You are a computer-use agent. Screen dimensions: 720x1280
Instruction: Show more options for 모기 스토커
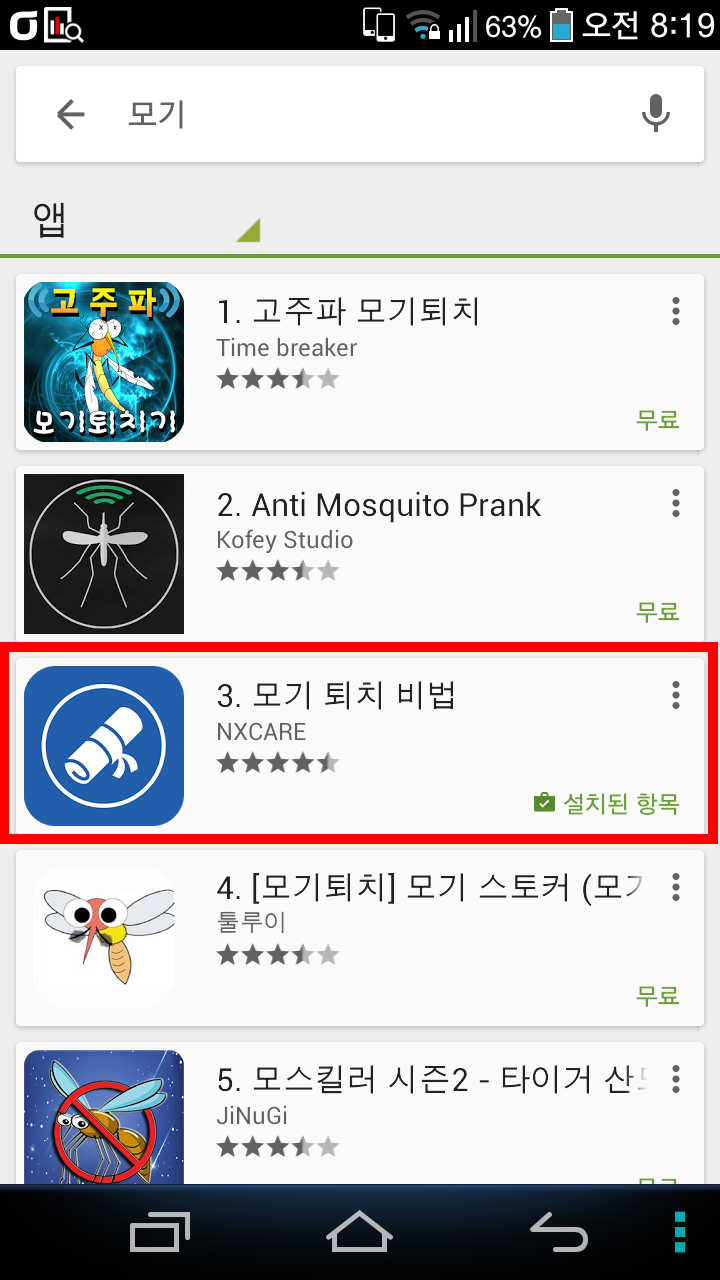[676, 887]
